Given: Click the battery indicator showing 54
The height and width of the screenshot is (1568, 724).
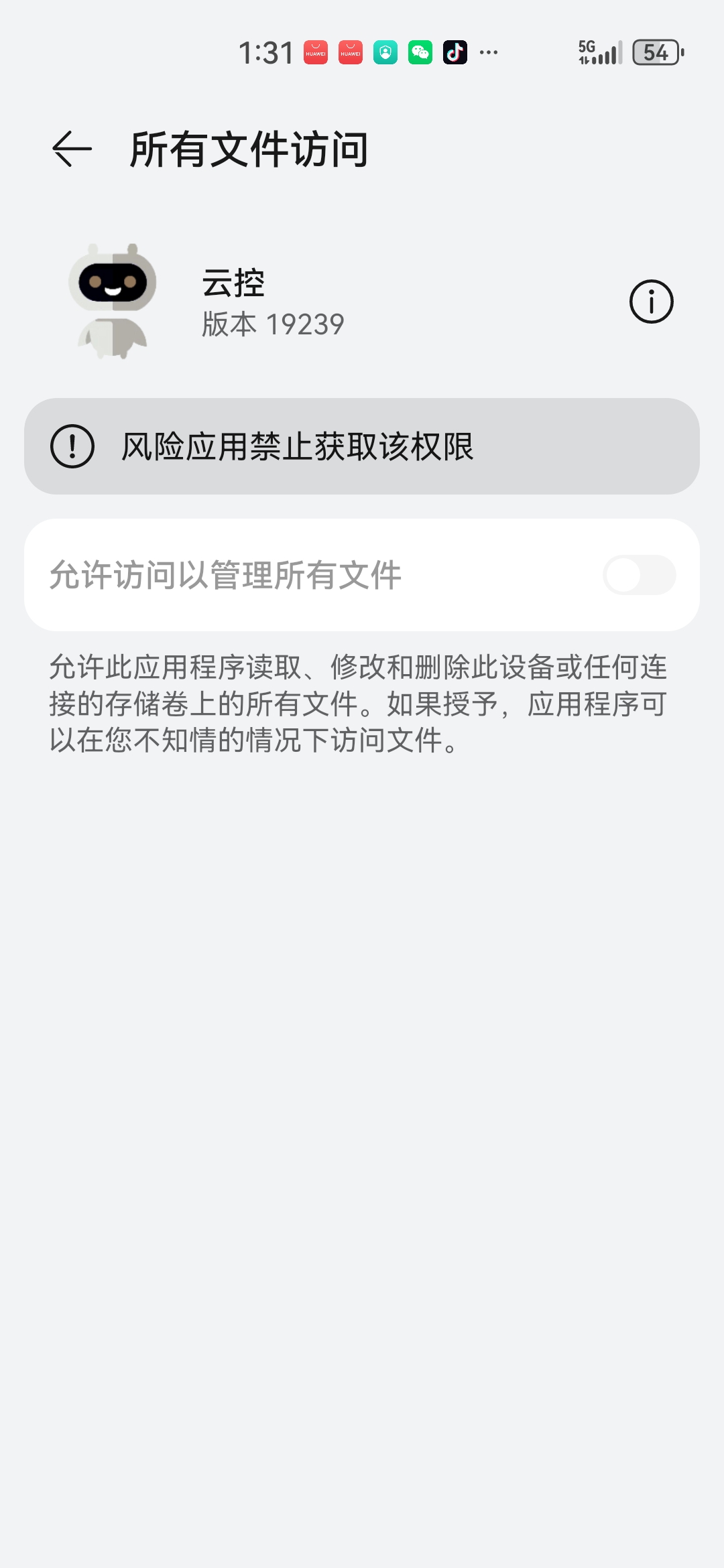Looking at the screenshot, I should pyautogui.click(x=655, y=53).
